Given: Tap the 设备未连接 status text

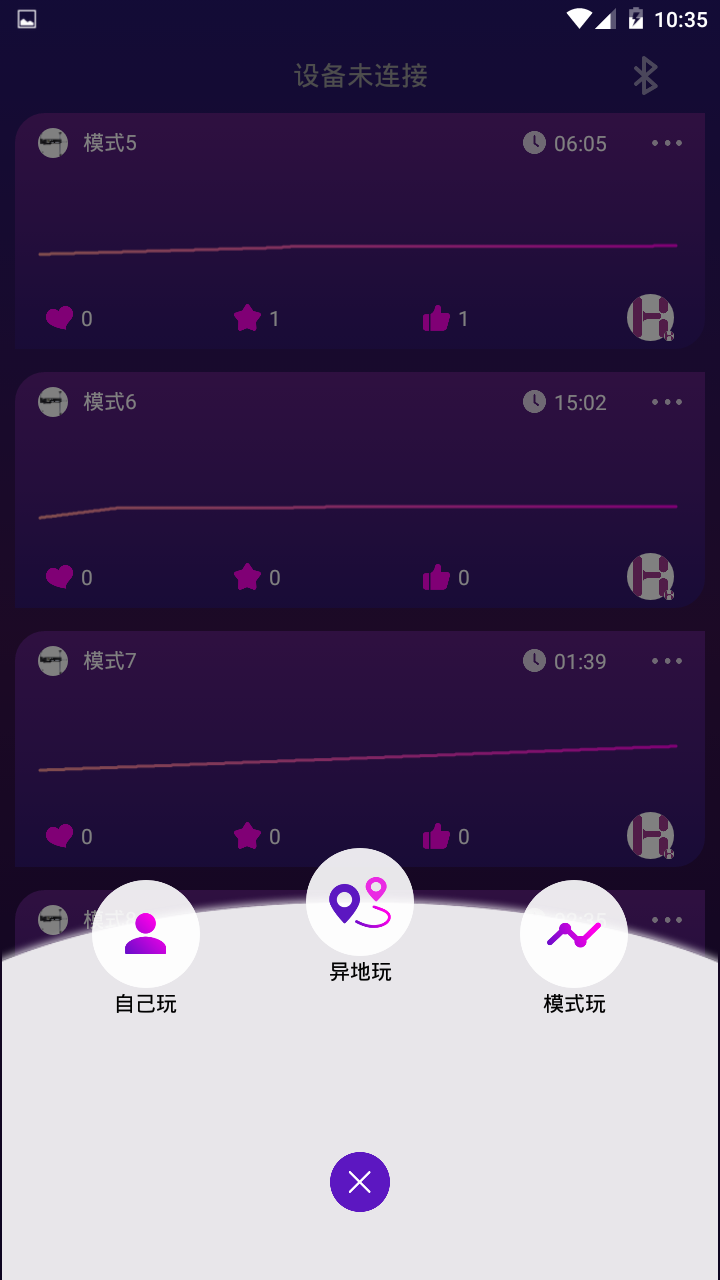Looking at the screenshot, I should 360,76.
